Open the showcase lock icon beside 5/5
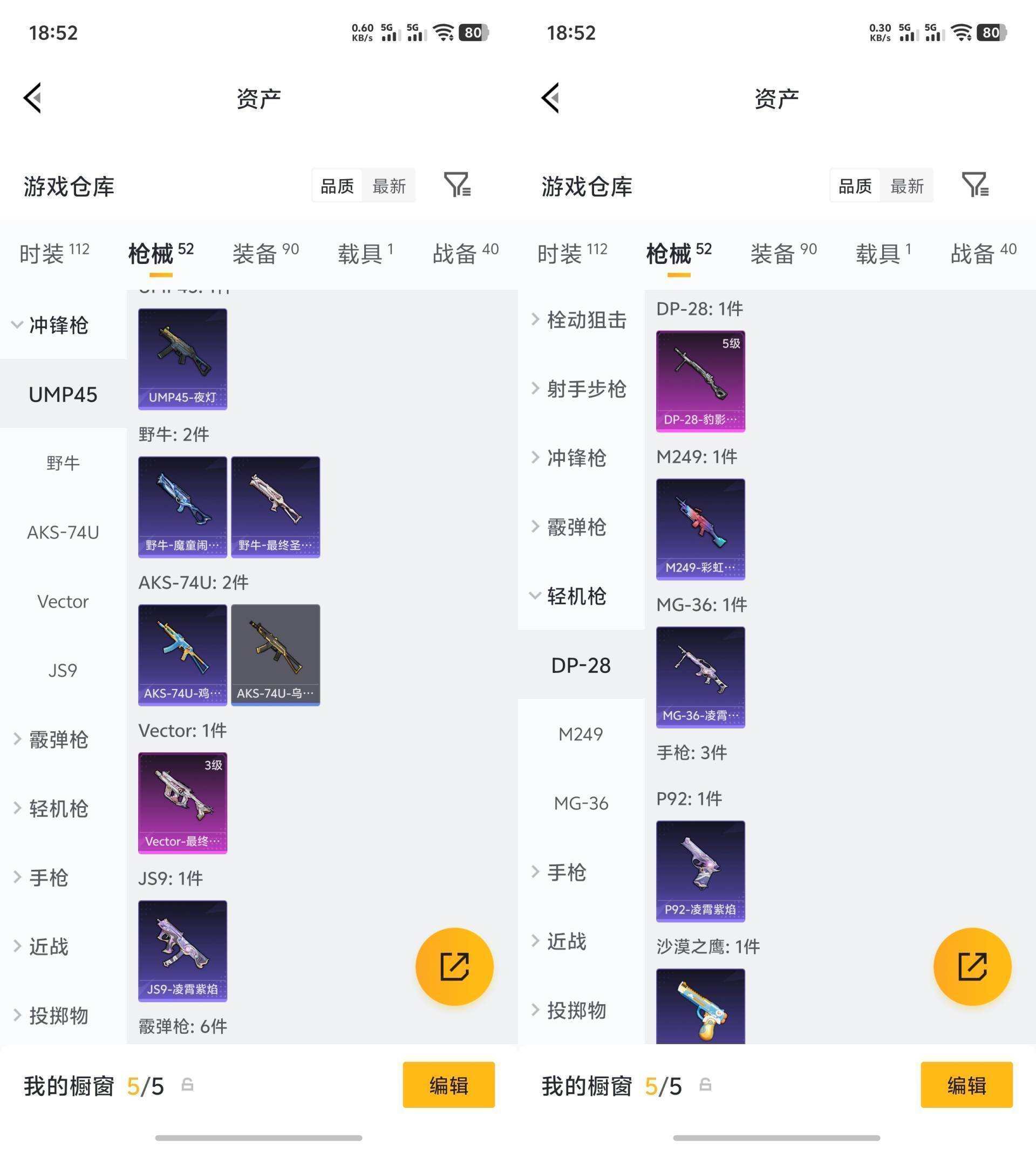Viewport: 1036px width, 1151px height. (187, 1086)
